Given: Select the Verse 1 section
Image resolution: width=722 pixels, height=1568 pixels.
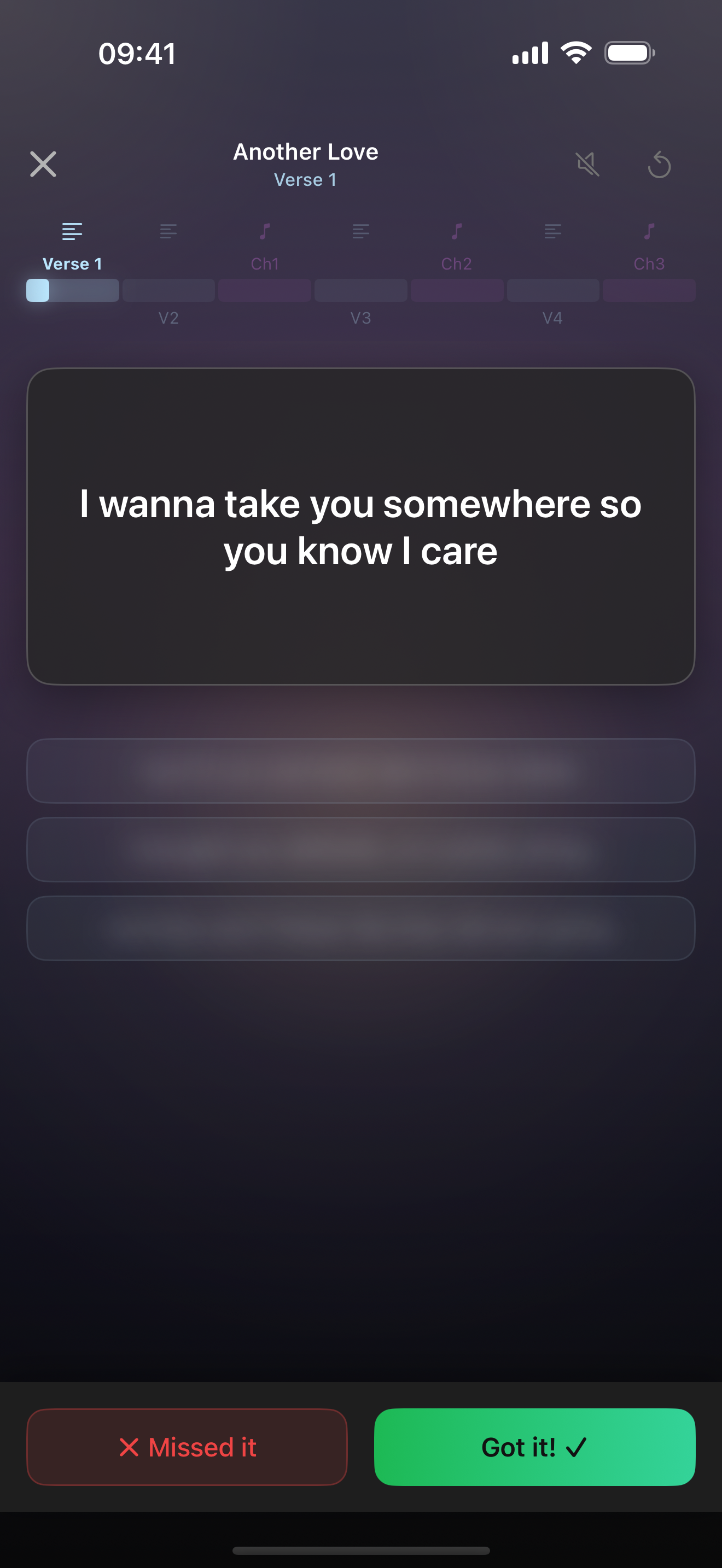Looking at the screenshot, I should coord(72,290).
